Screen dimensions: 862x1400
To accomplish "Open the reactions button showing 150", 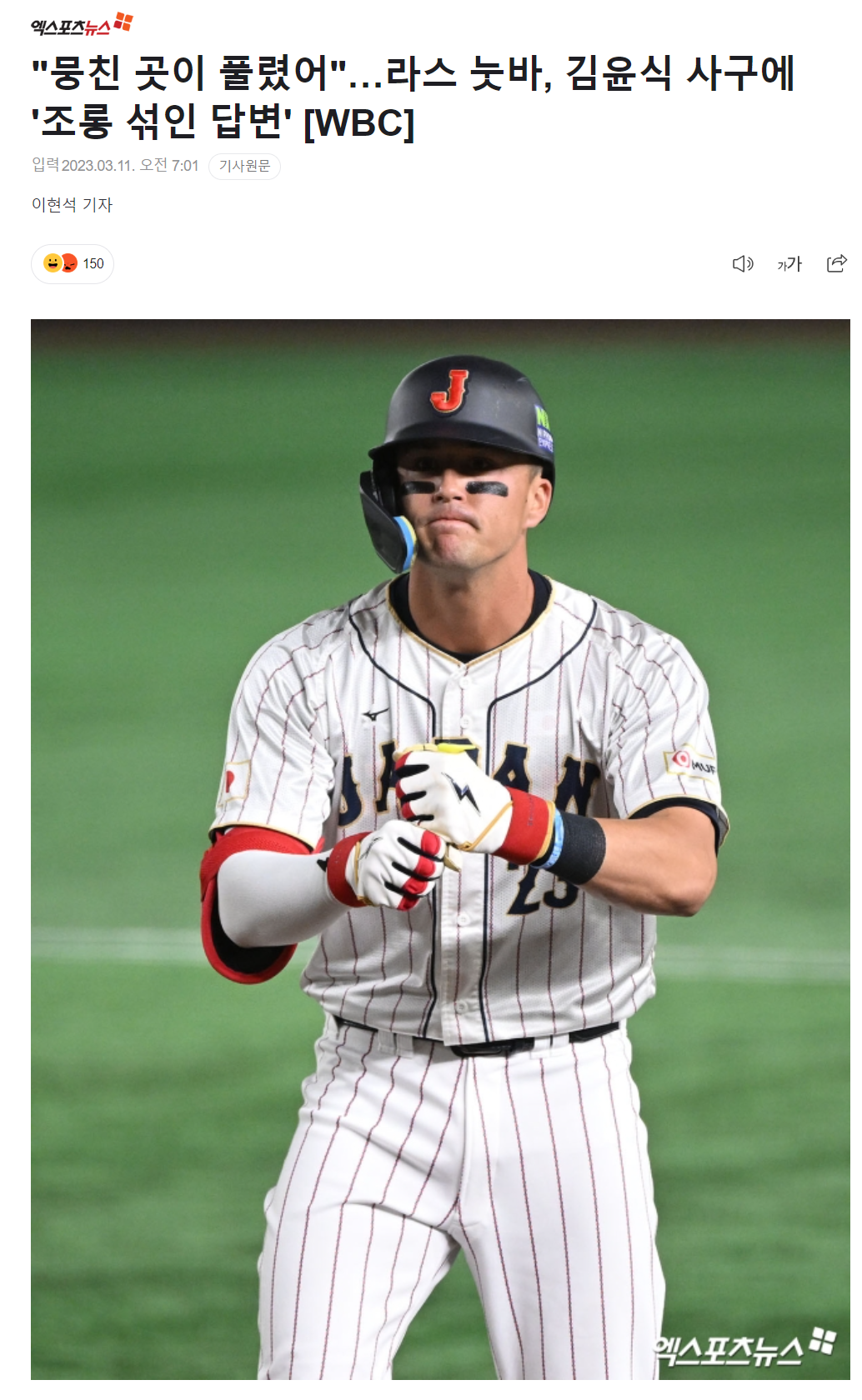I will (x=73, y=264).
